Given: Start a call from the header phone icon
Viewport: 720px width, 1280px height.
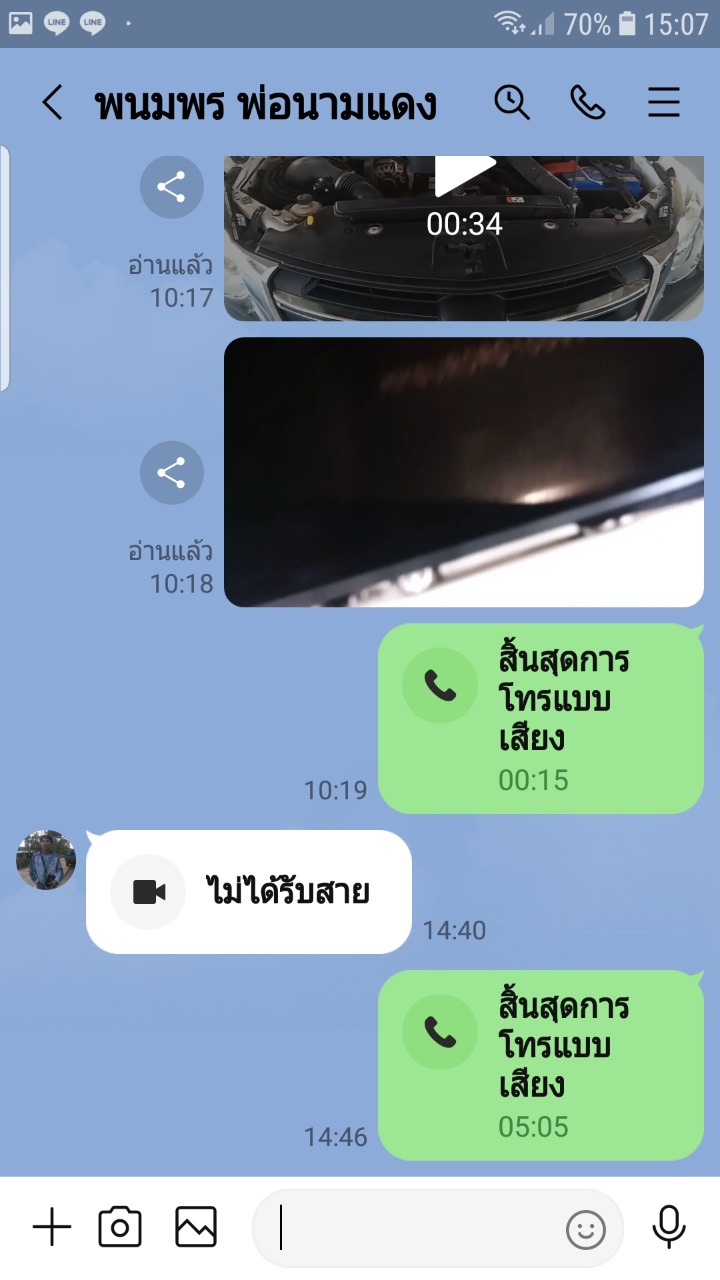Looking at the screenshot, I should pyautogui.click(x=588, y=102).
